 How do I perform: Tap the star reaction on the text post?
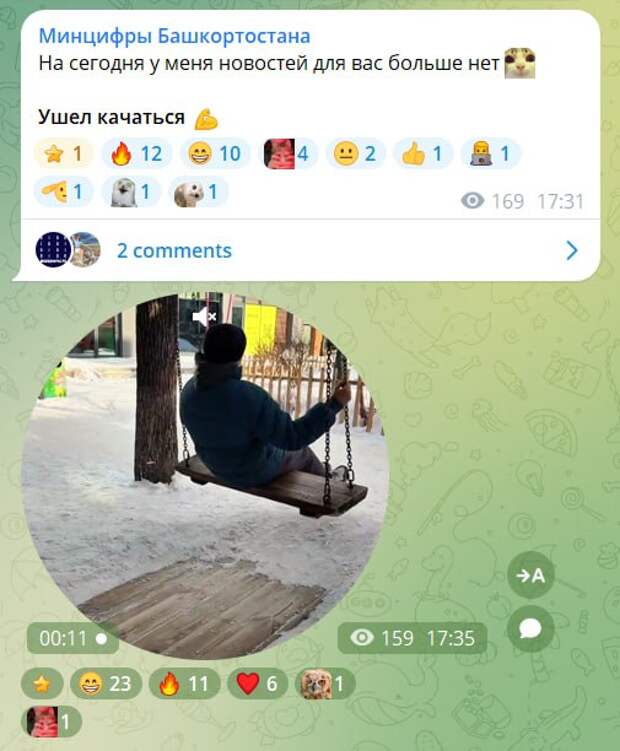click(x=64, y=154)
